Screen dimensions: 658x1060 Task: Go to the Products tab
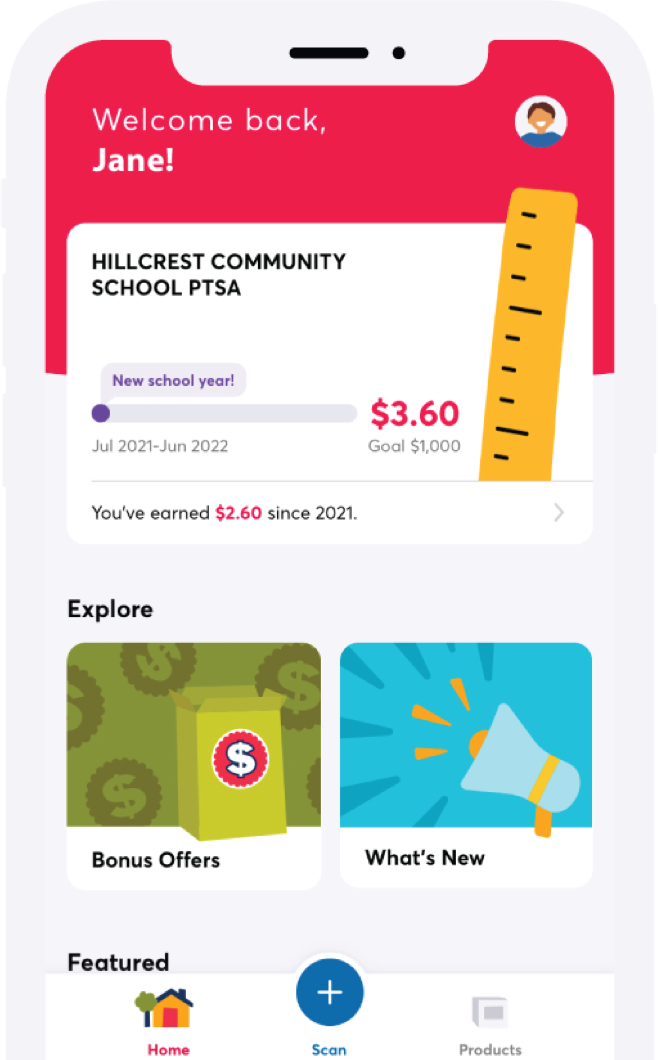click(x=490, y=1020)
